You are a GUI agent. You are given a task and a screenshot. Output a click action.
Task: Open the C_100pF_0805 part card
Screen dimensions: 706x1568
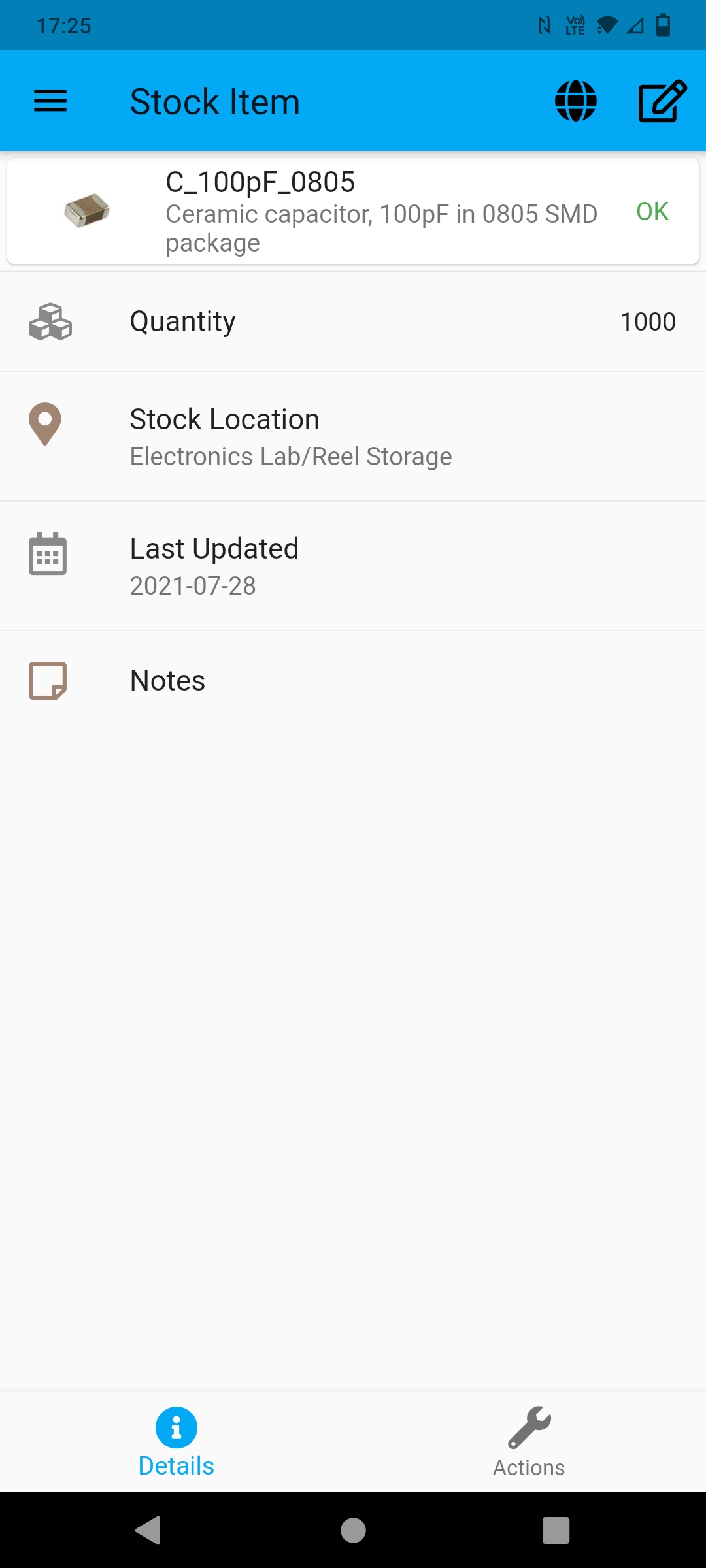[x=353, y=212]
